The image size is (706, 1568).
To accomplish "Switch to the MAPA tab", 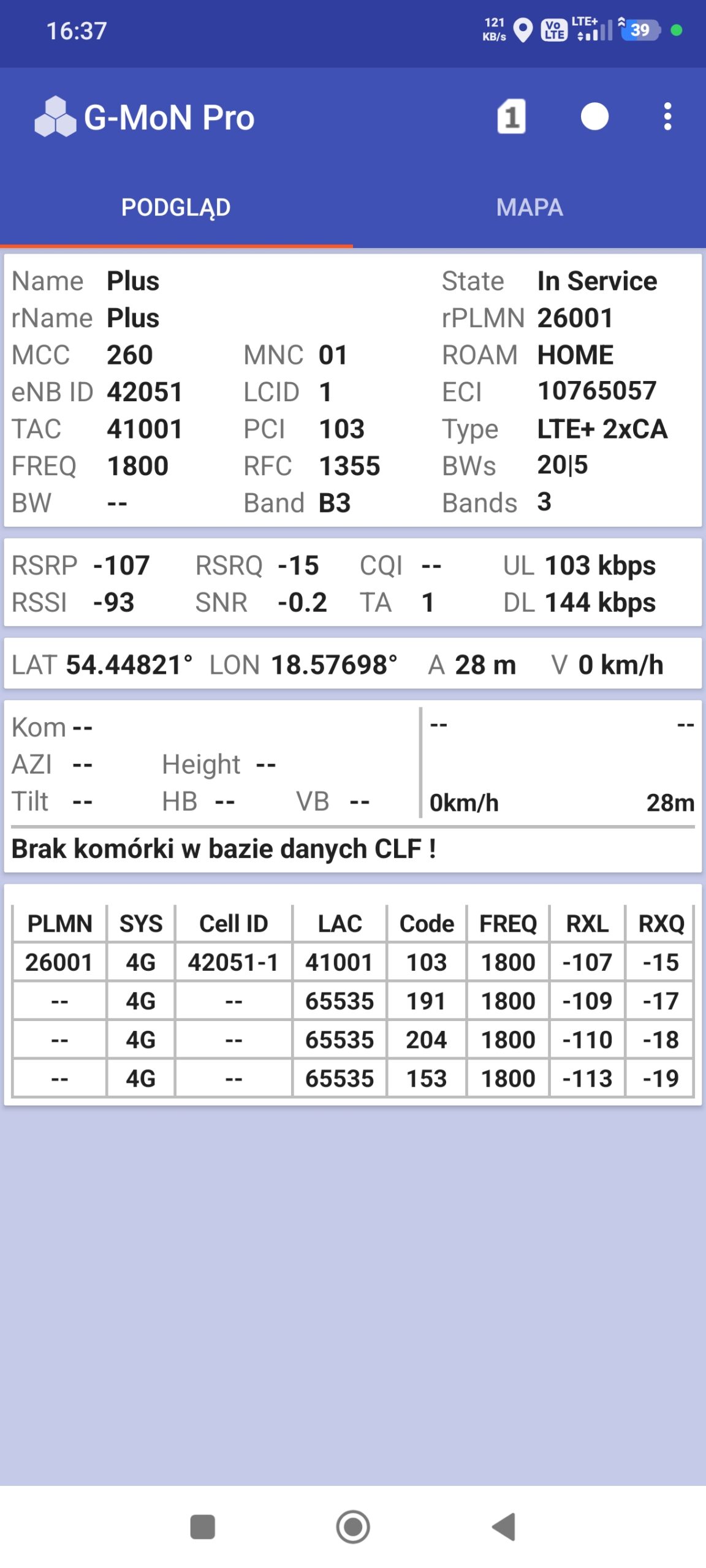I will [x=529, y=208].
